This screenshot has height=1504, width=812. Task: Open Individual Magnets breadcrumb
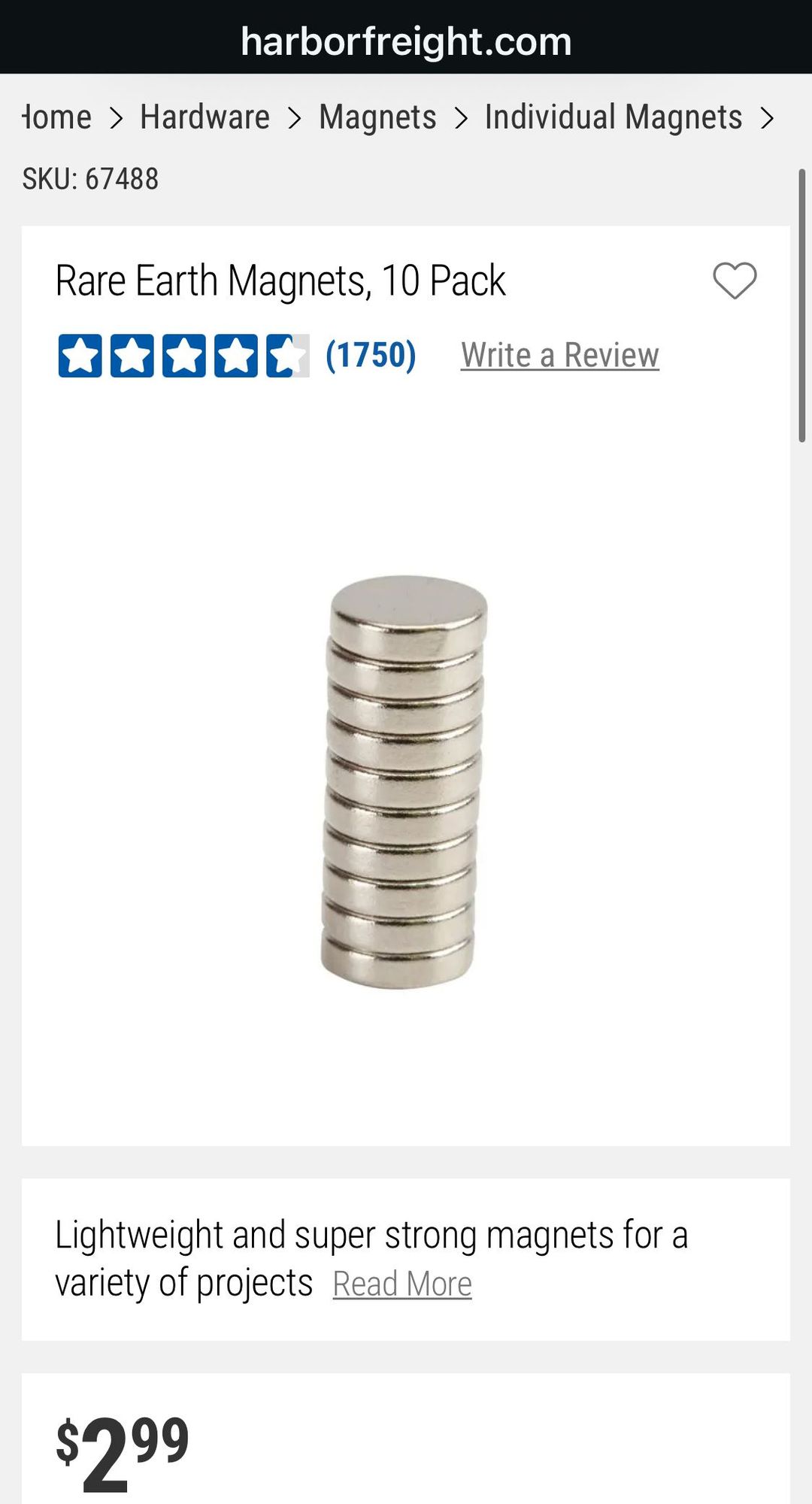tap(613, 117)
